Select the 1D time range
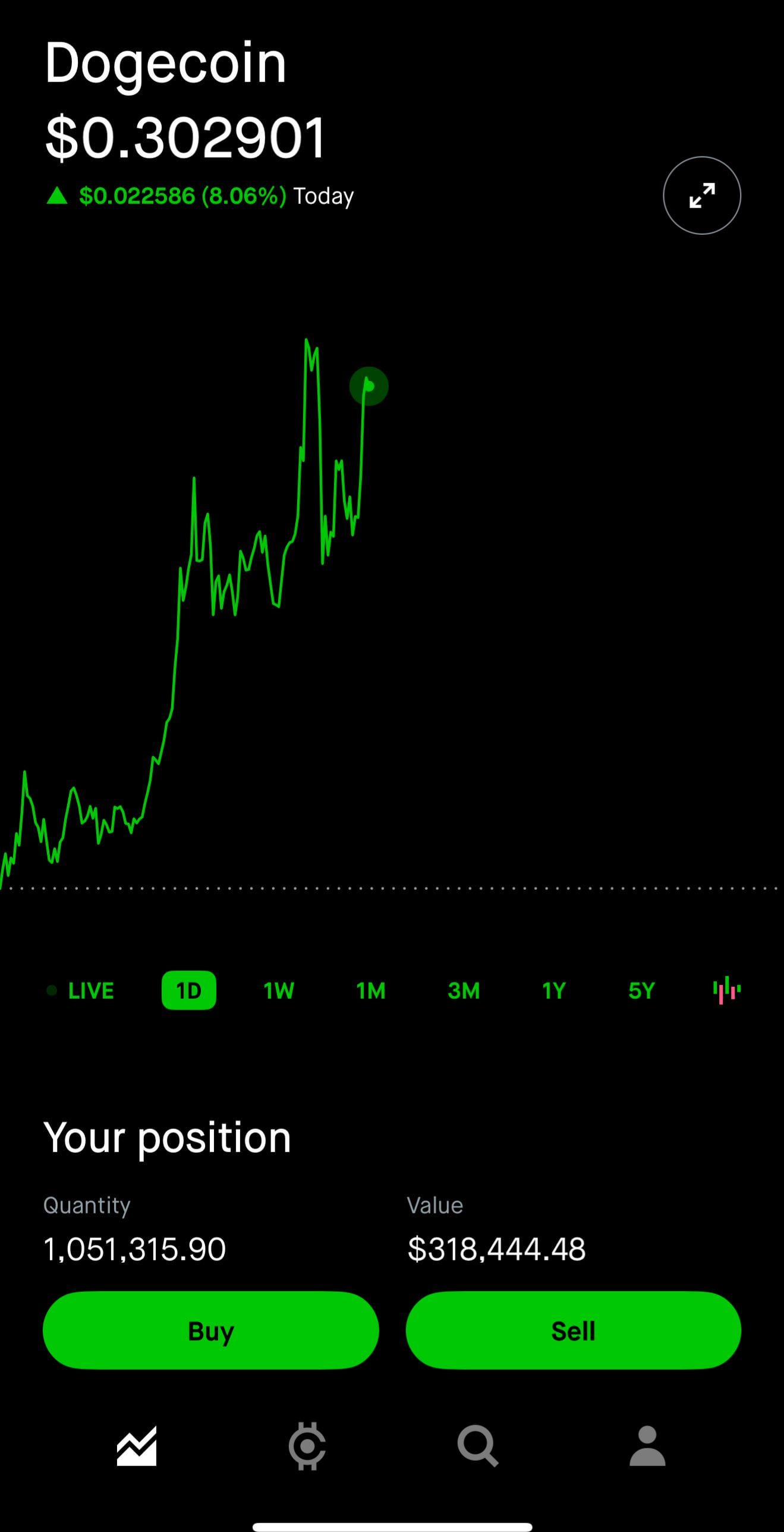The image size is (784, 1532). 189,991
